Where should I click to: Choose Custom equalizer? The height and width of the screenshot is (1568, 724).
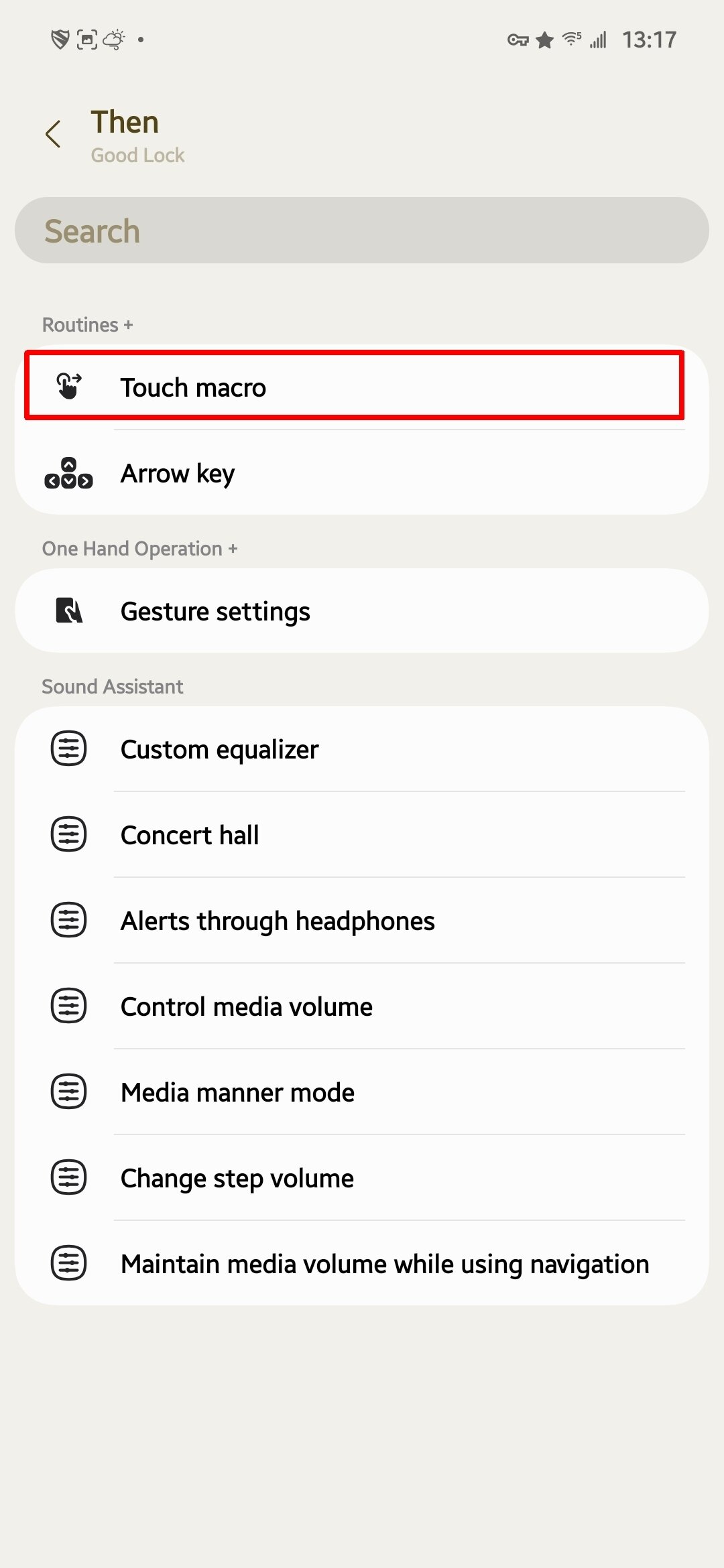tap(362, 749)
